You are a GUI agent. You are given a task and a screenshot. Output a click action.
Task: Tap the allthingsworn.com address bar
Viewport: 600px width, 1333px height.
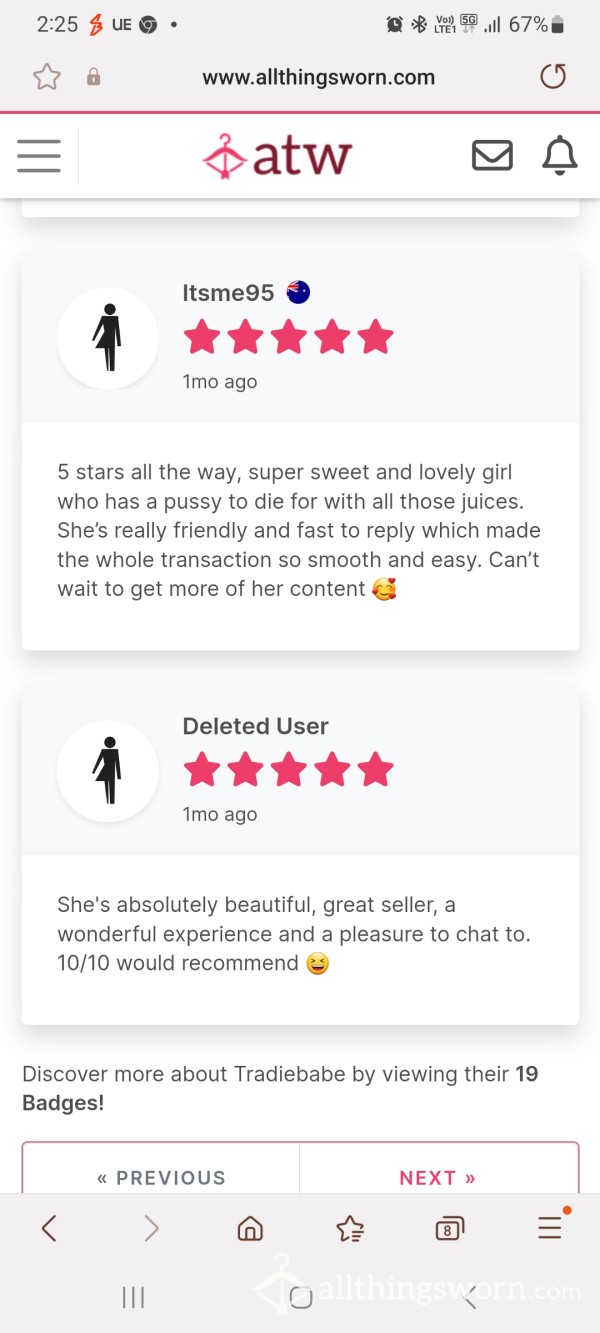318,77
